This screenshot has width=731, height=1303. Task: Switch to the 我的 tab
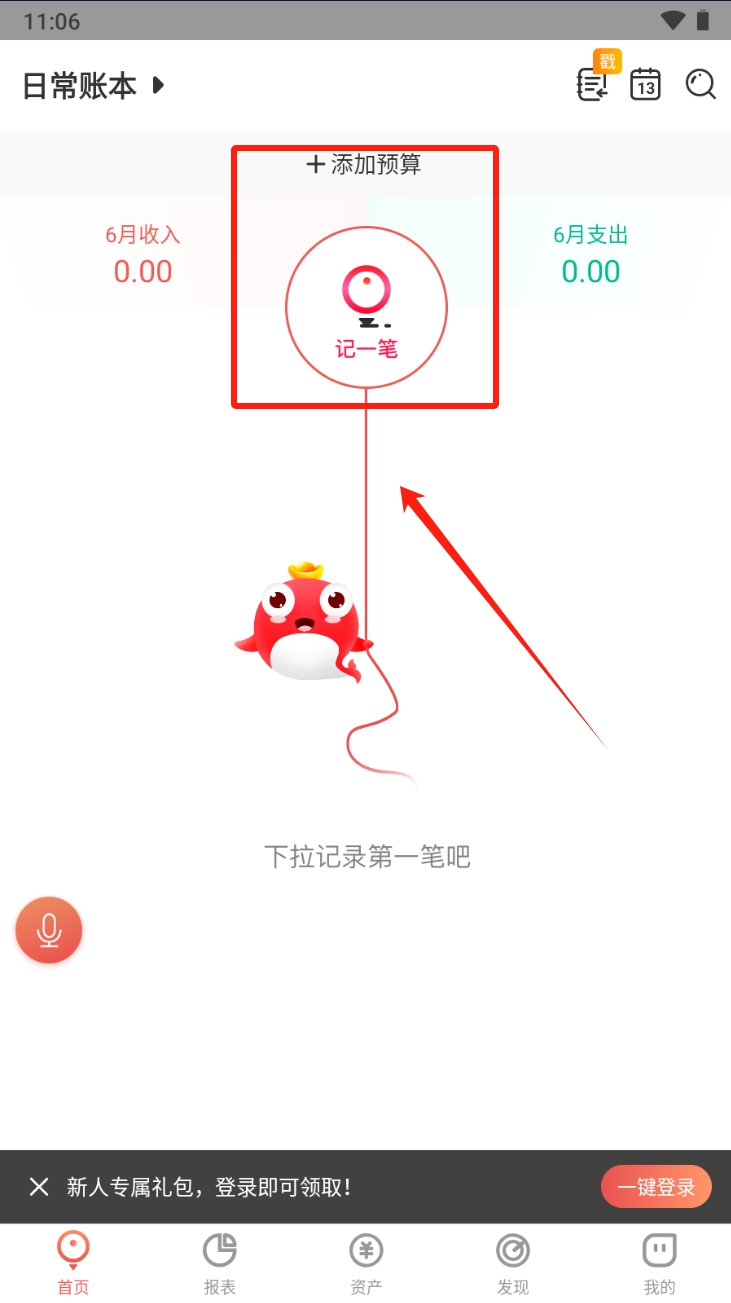click(659, 1264)
